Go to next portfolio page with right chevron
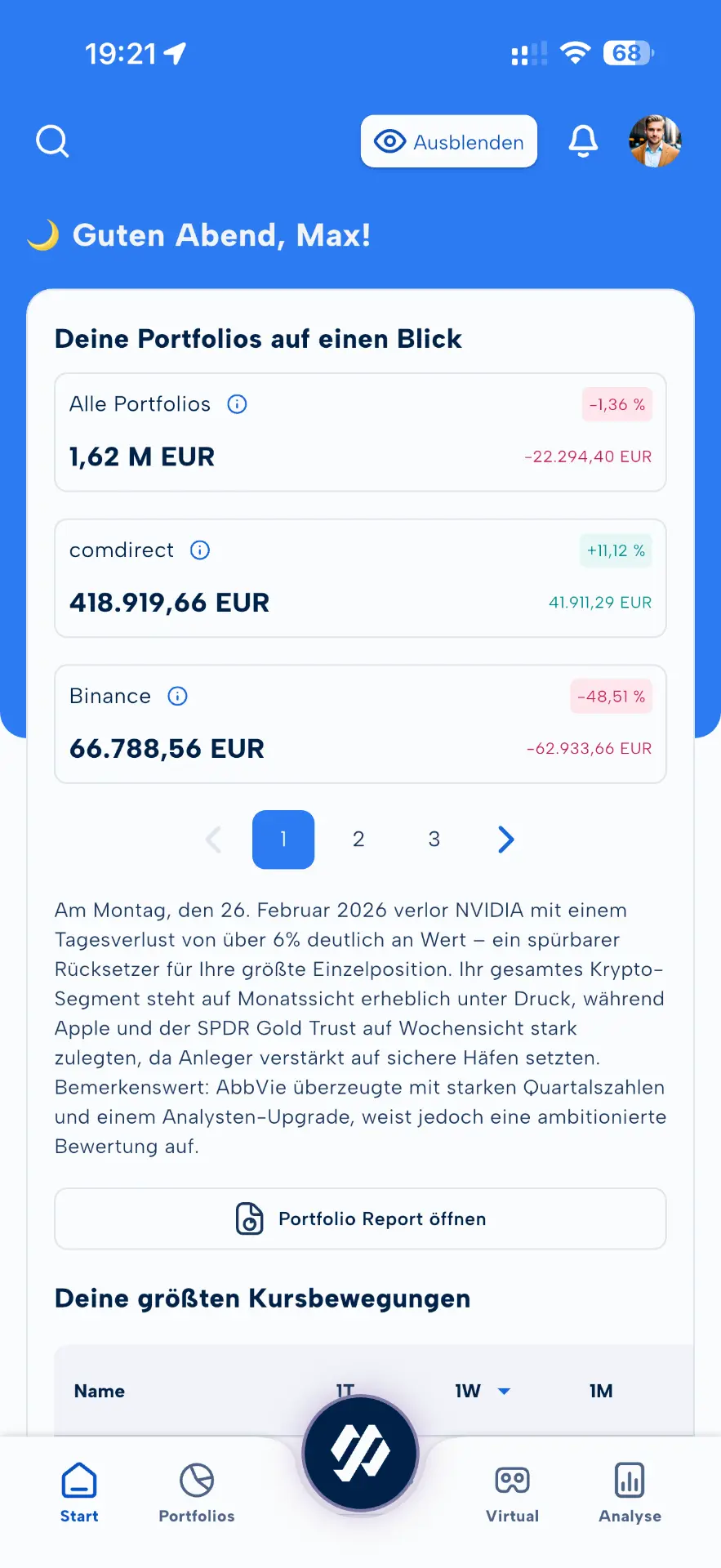This screenshot has width=721, height=1568. [x=505, y=839]
